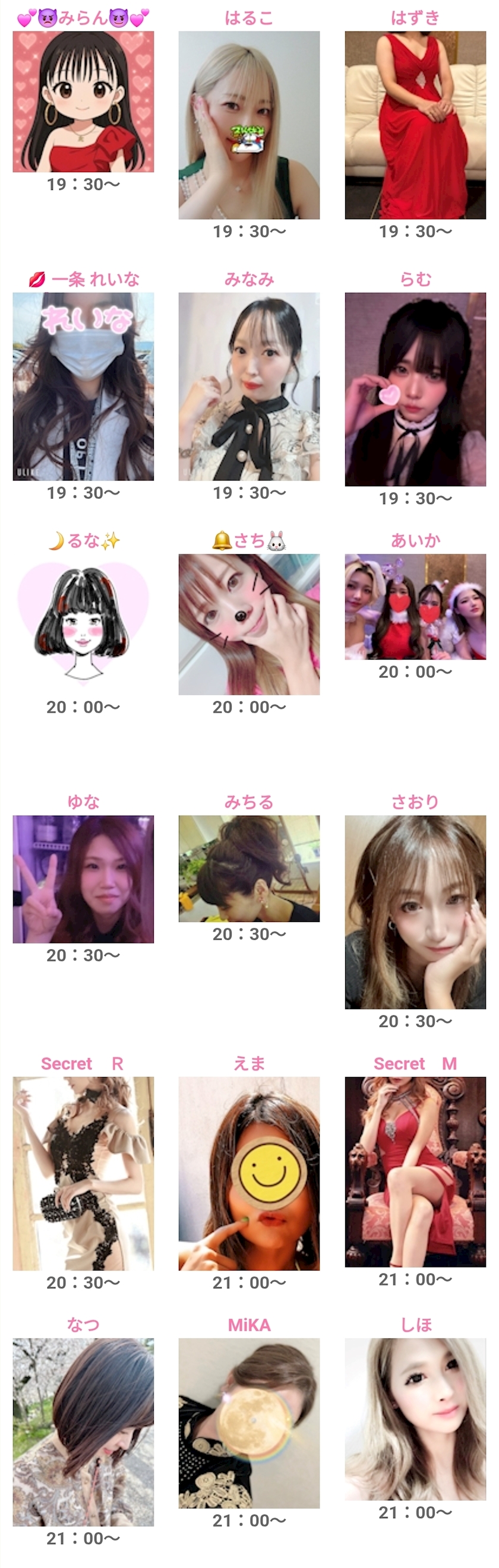This screenshot has width=499, height=1568.
Task: Open さち's profile photo
Action: click(248, 625)
